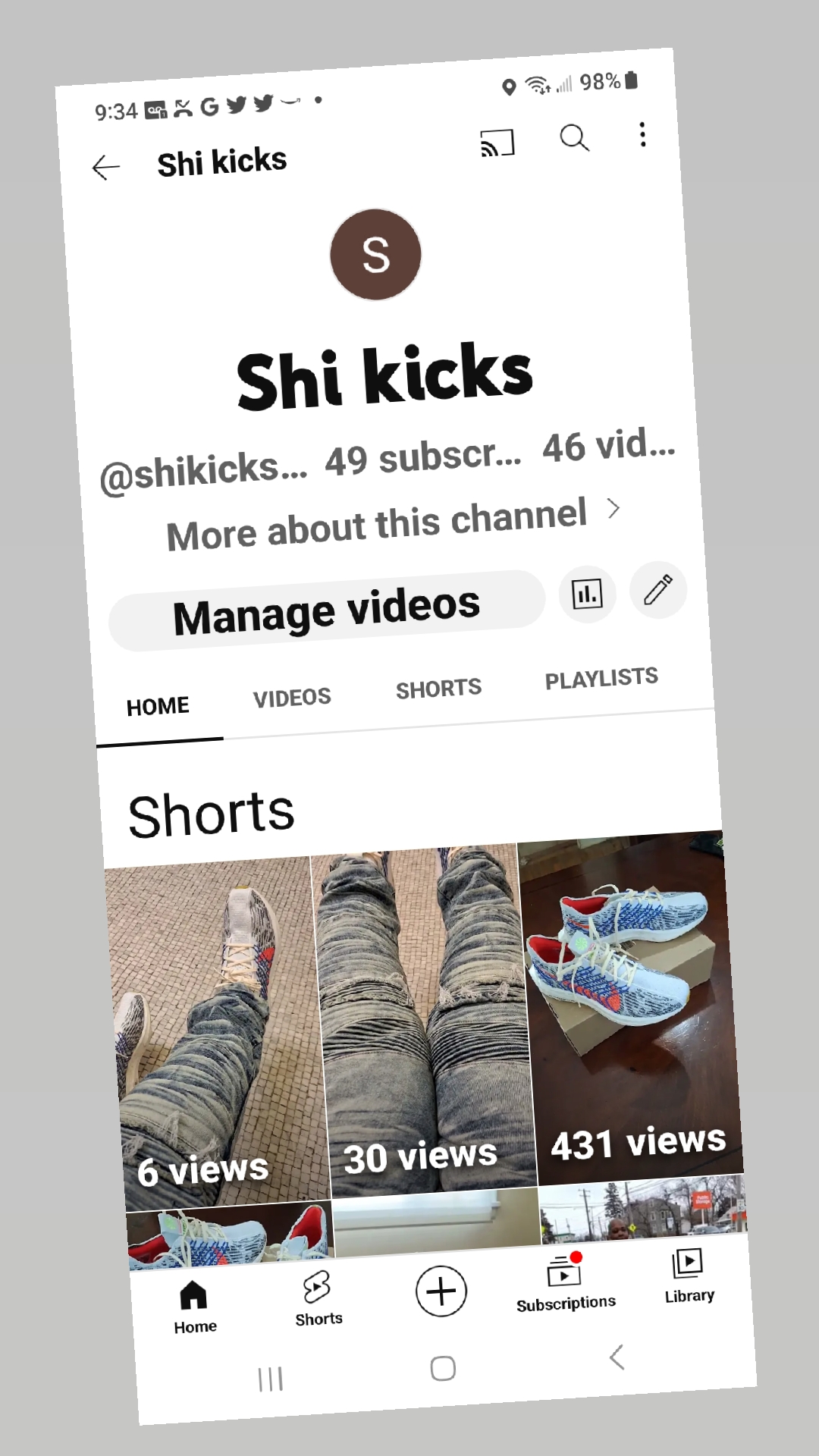Edit channel with the pencil icon
The image size is (819, 1456).
tap(657, 589)
